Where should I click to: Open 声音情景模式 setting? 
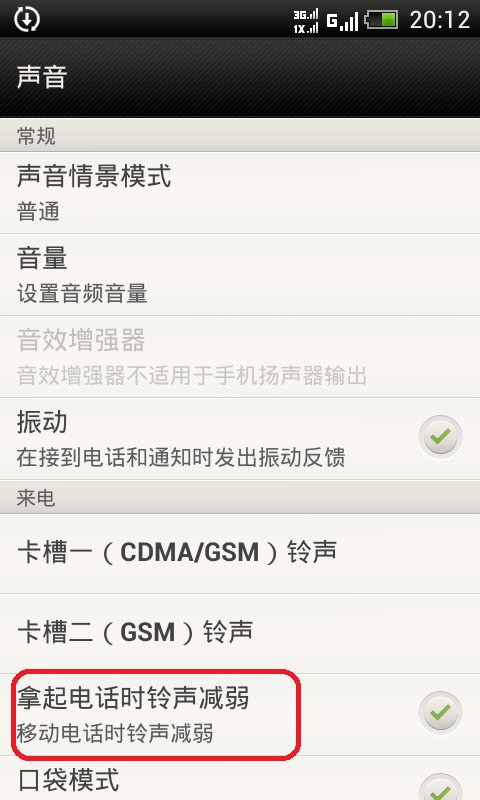click(240, 193)
